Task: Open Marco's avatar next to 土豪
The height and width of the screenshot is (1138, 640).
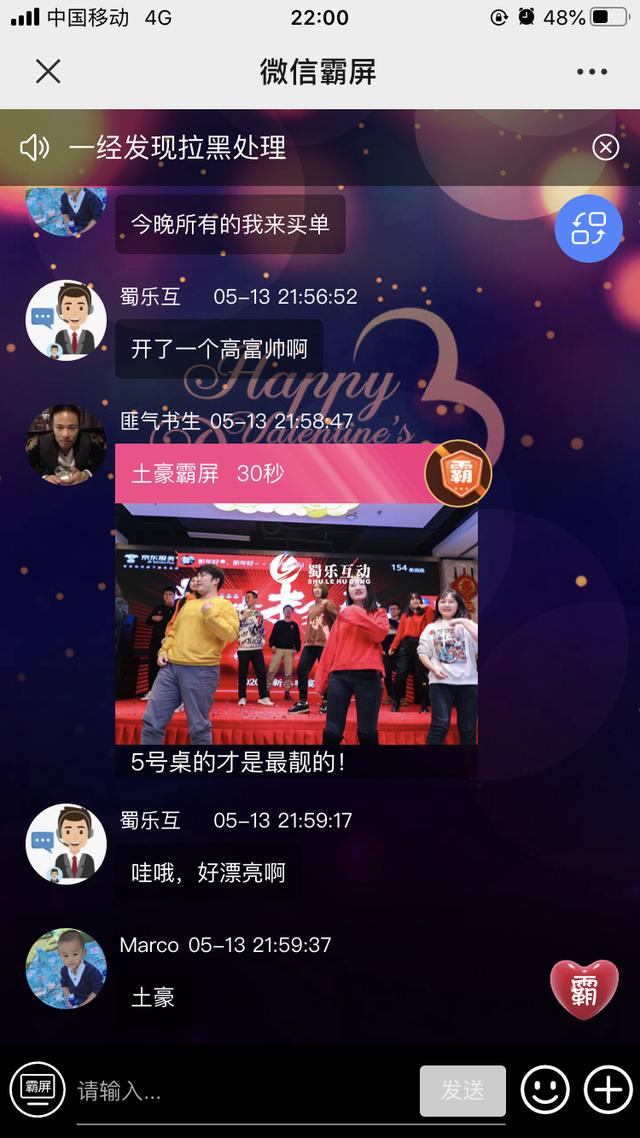Action: click(x=65, y=968)
